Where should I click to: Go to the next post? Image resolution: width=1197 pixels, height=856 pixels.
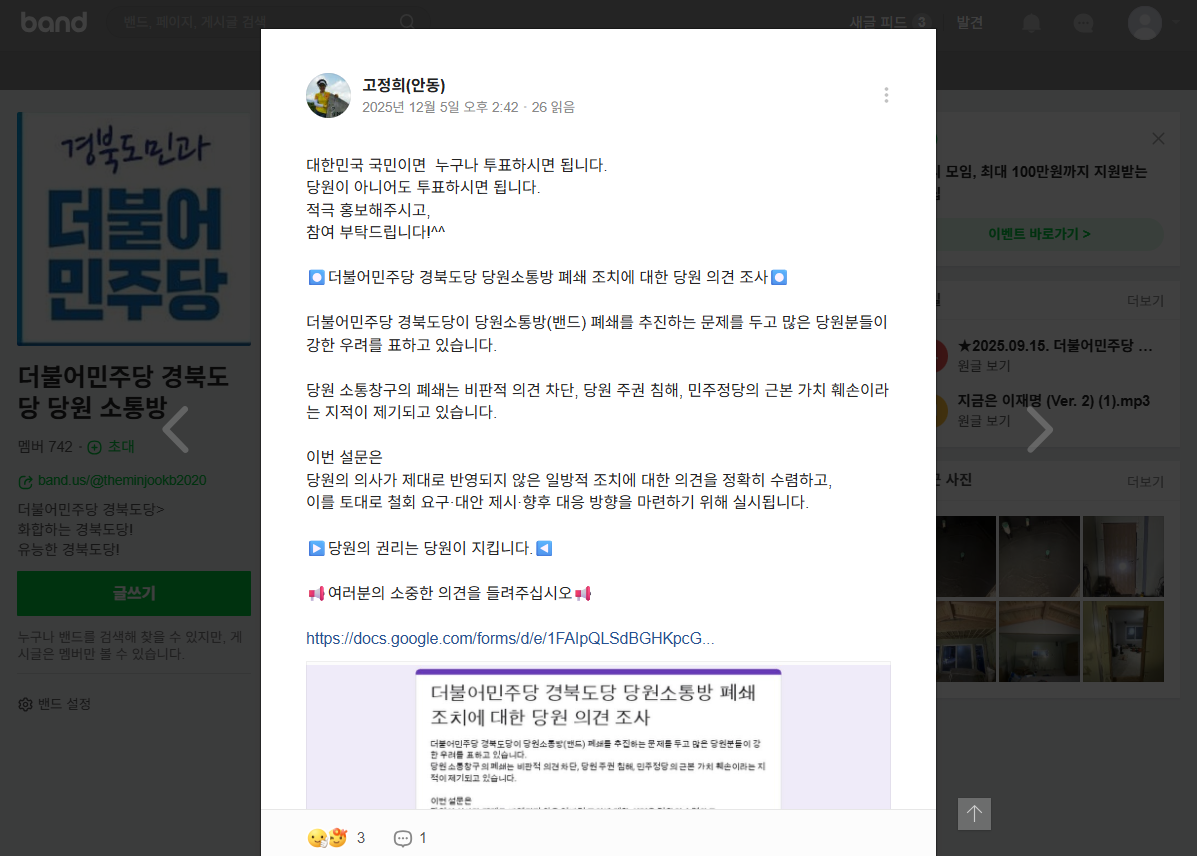(x=1040, y=429)
